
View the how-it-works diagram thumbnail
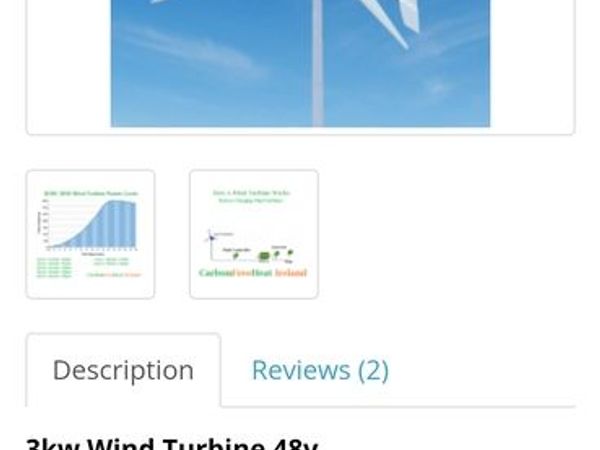(254, 234)
